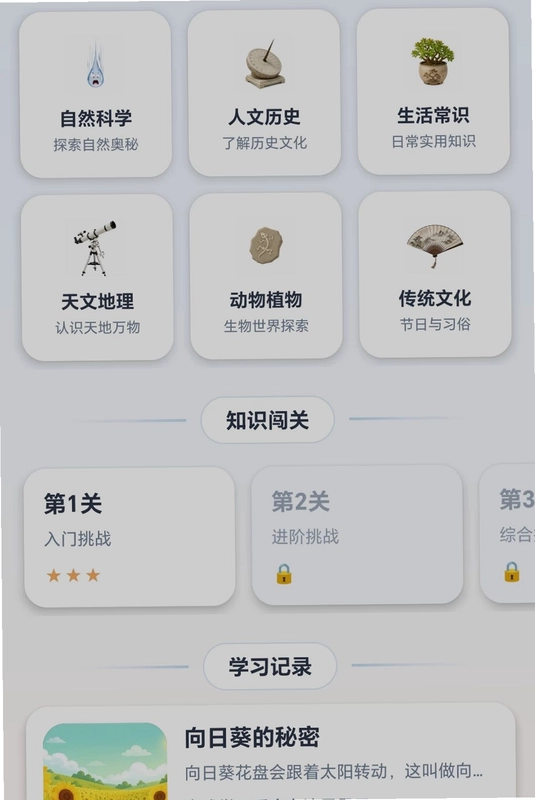Tap the locked 第2关 进阶挑战 card
The image size is (535, 800).
[x=357, y=535]
